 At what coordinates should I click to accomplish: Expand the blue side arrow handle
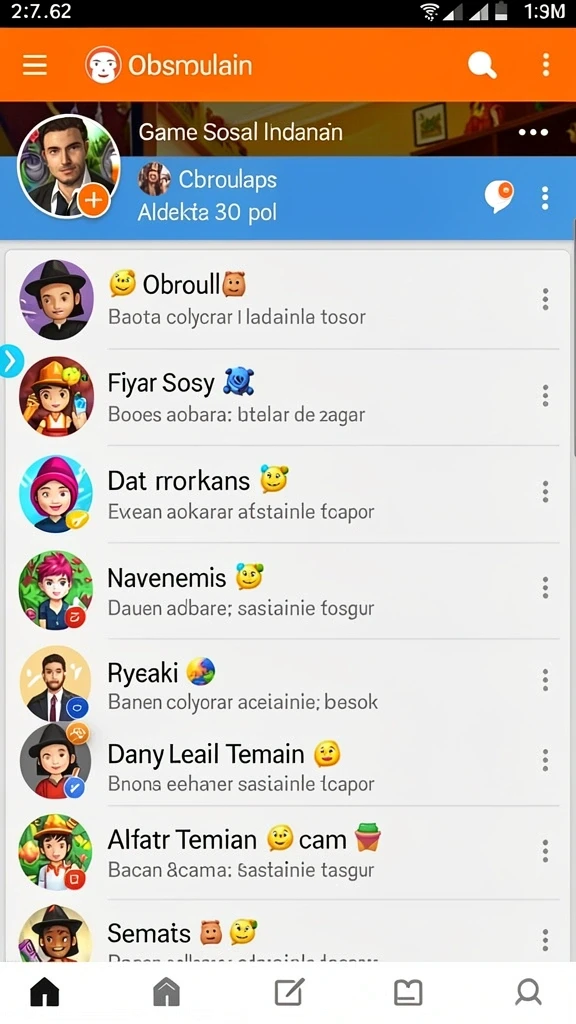[11, 361]
